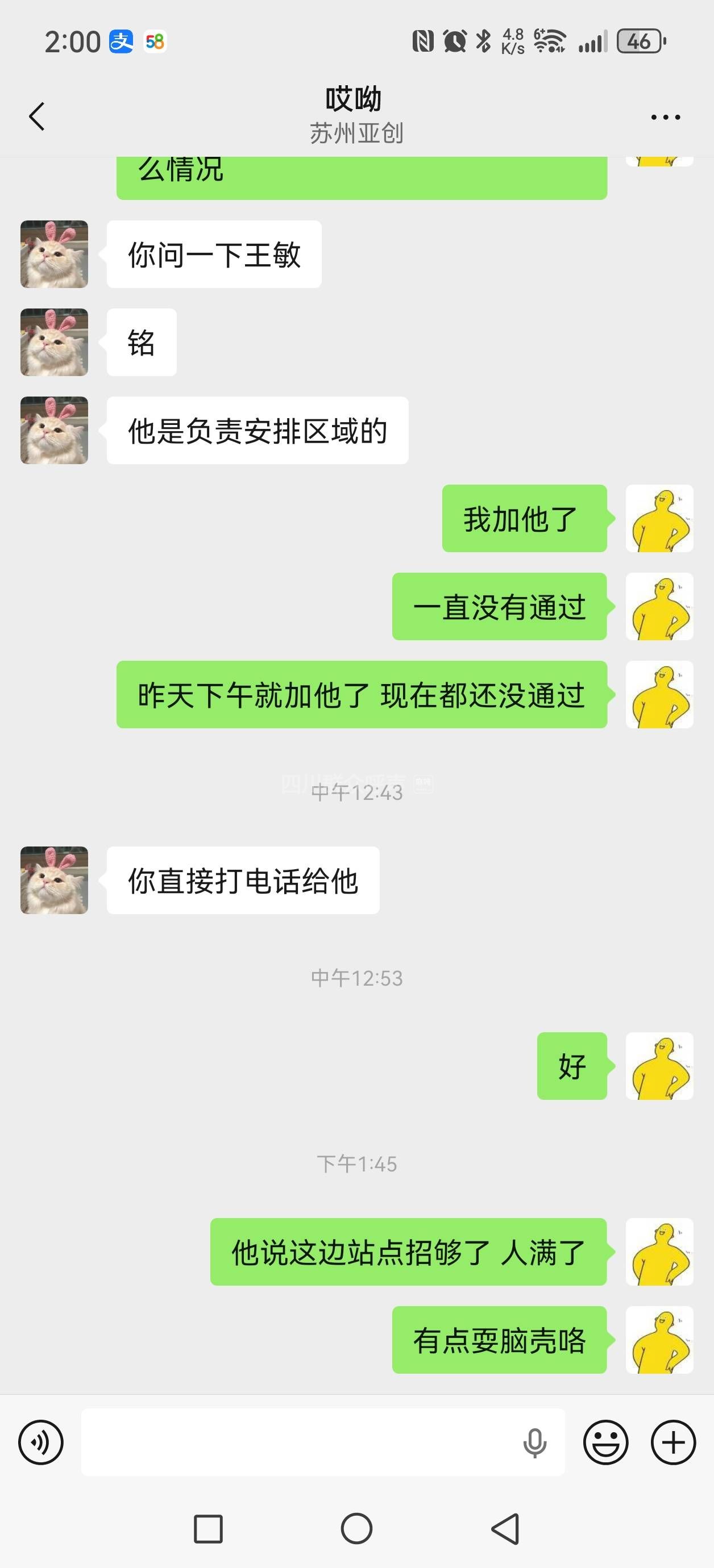714x1568 pixels.
Task: Open the emoji sticker panel
Action: point(605,1442)
